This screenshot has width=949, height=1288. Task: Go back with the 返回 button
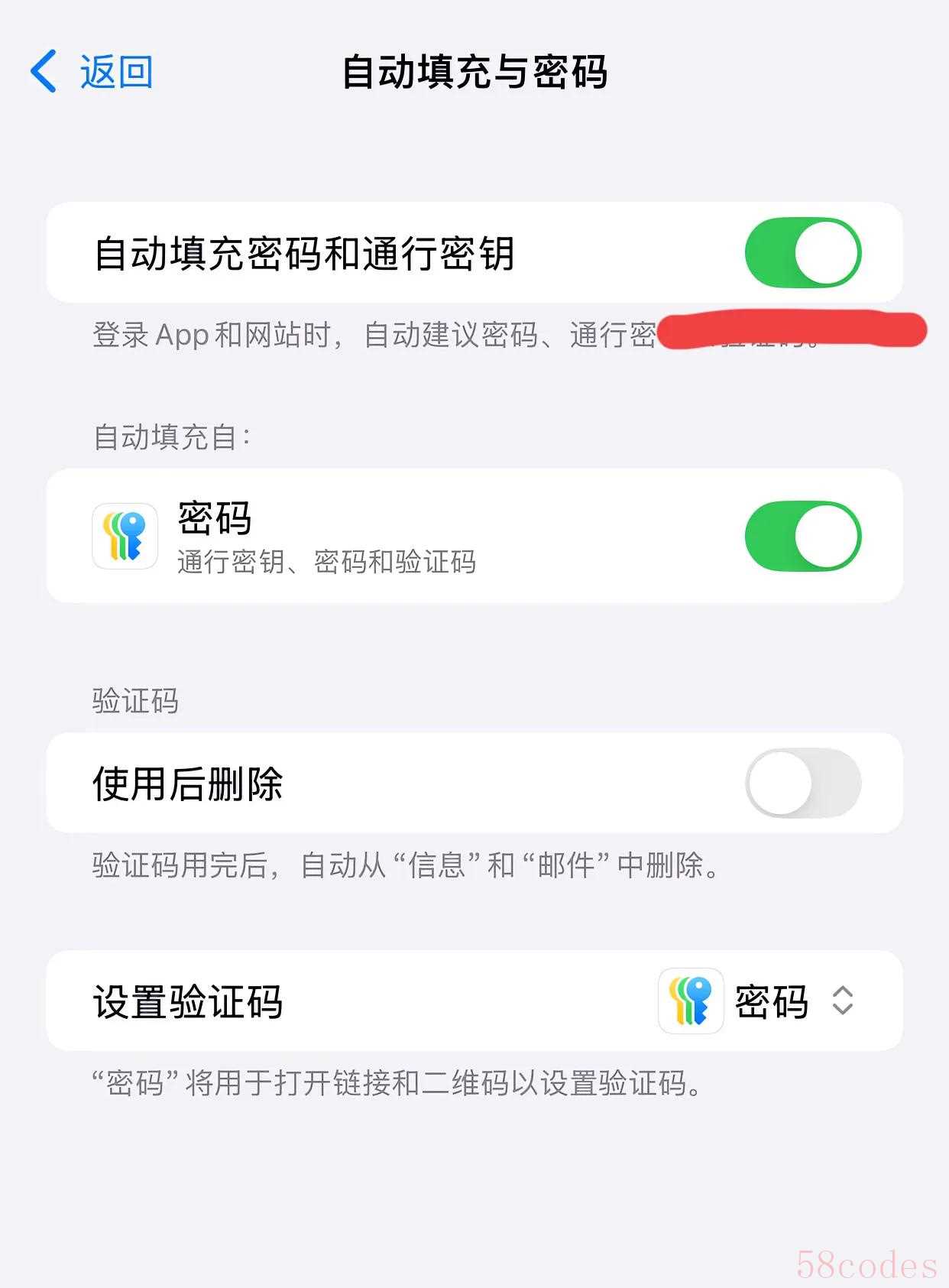click(x=92, y=73)
